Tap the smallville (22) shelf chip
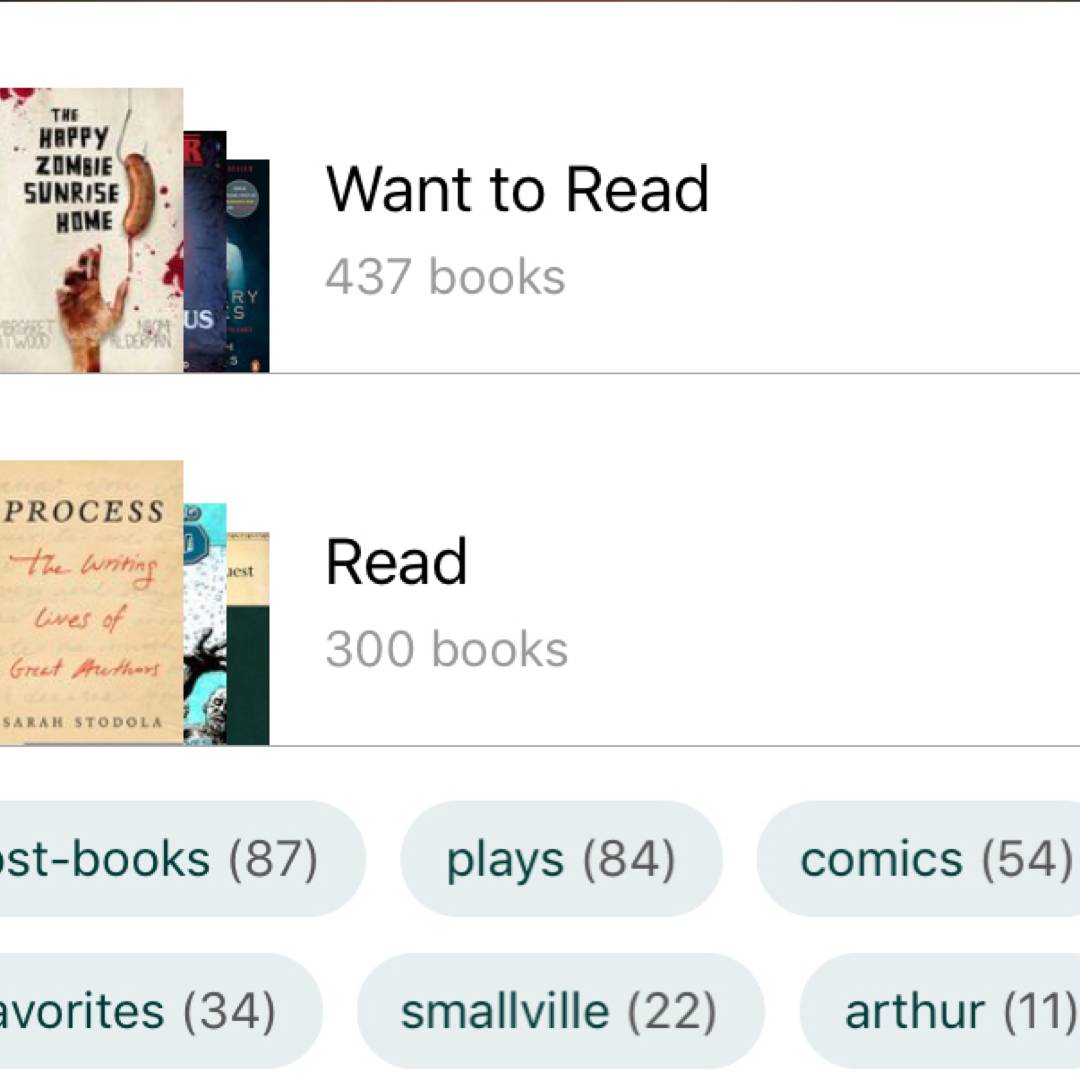 click(x=558, y=1011)
